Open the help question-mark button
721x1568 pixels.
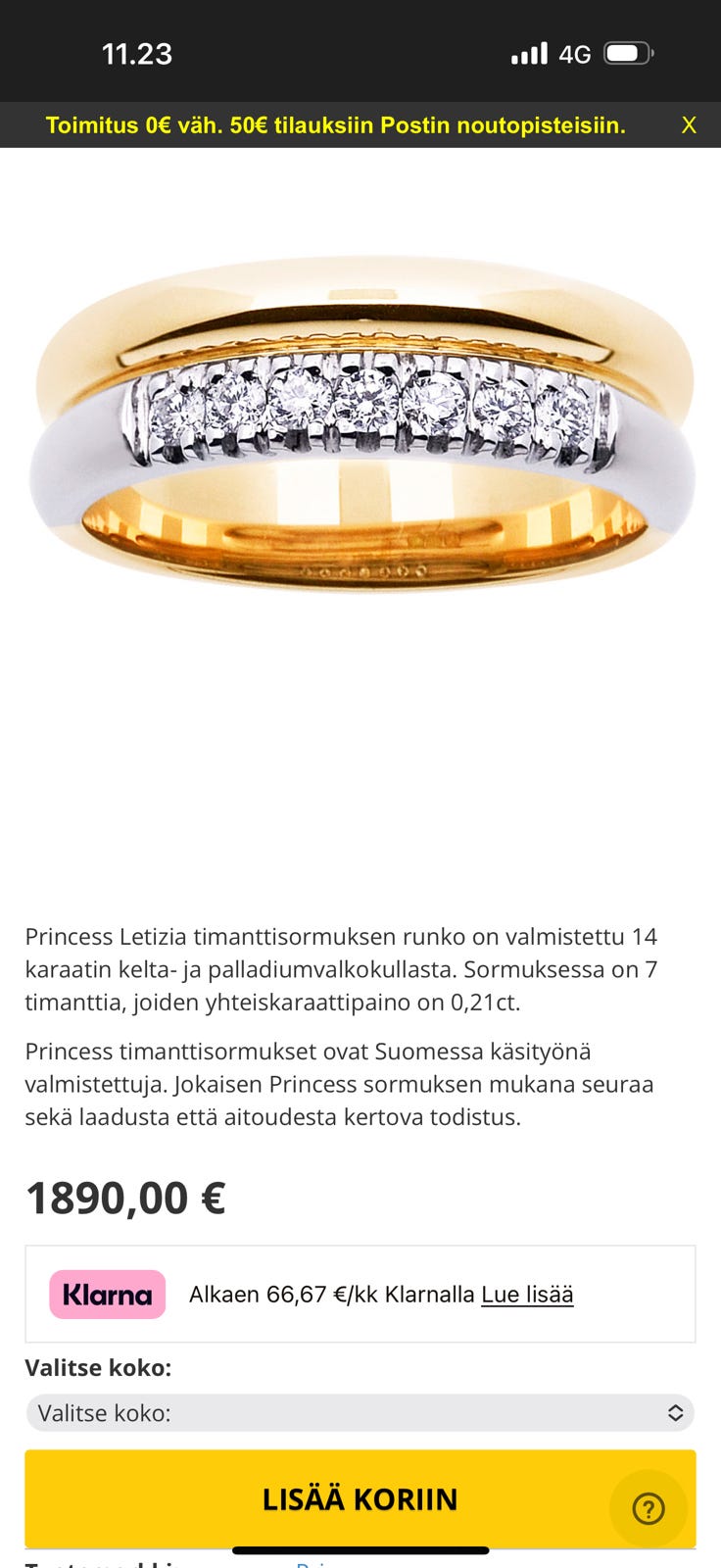pyautogui.click(x=649, y=1508)
